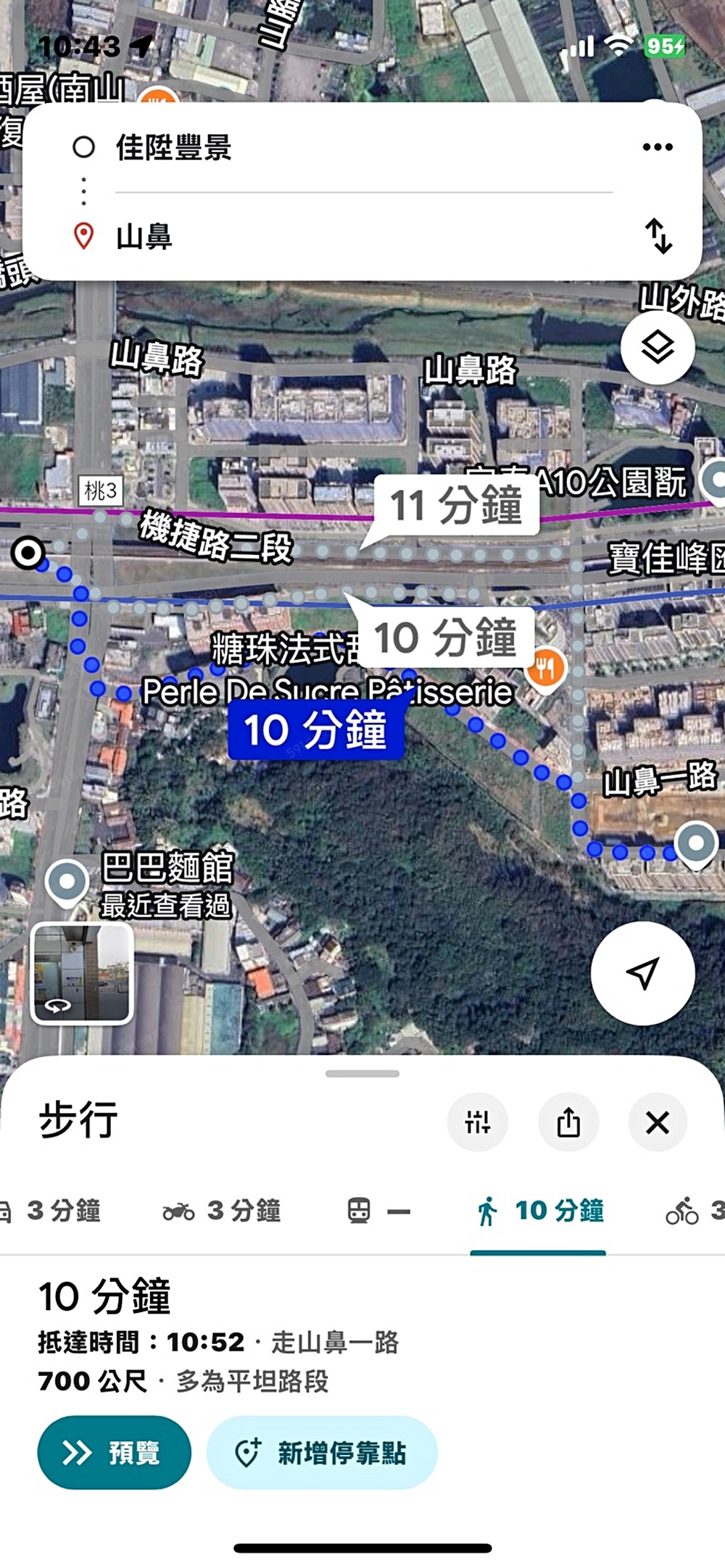Share these walking directions
This screenshot has height=1568, width=725.
click(x=568, y=1122)
